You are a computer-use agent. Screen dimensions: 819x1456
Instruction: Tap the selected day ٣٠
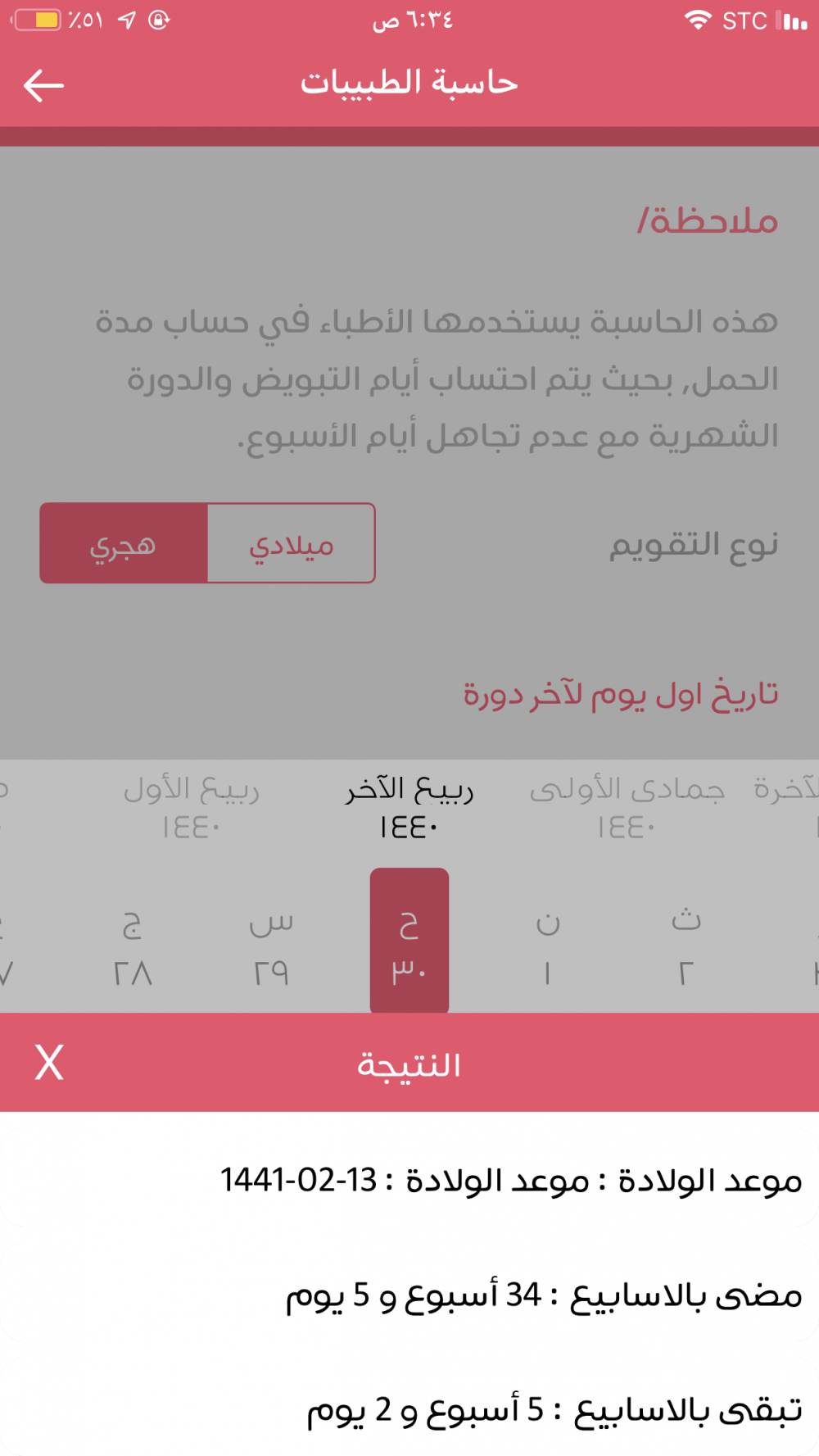click(x=409, y=942)
